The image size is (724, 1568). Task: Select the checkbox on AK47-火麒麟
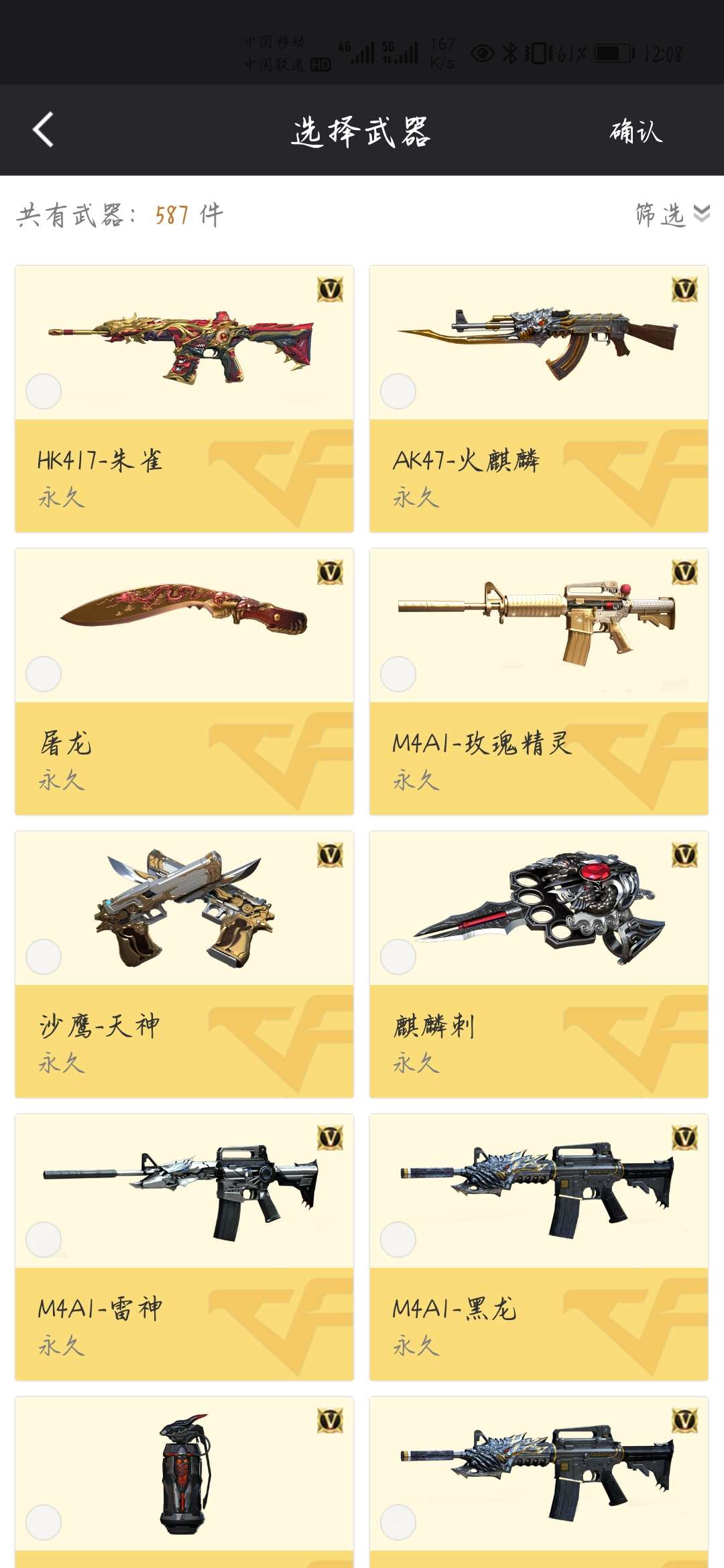click(398, 391)
